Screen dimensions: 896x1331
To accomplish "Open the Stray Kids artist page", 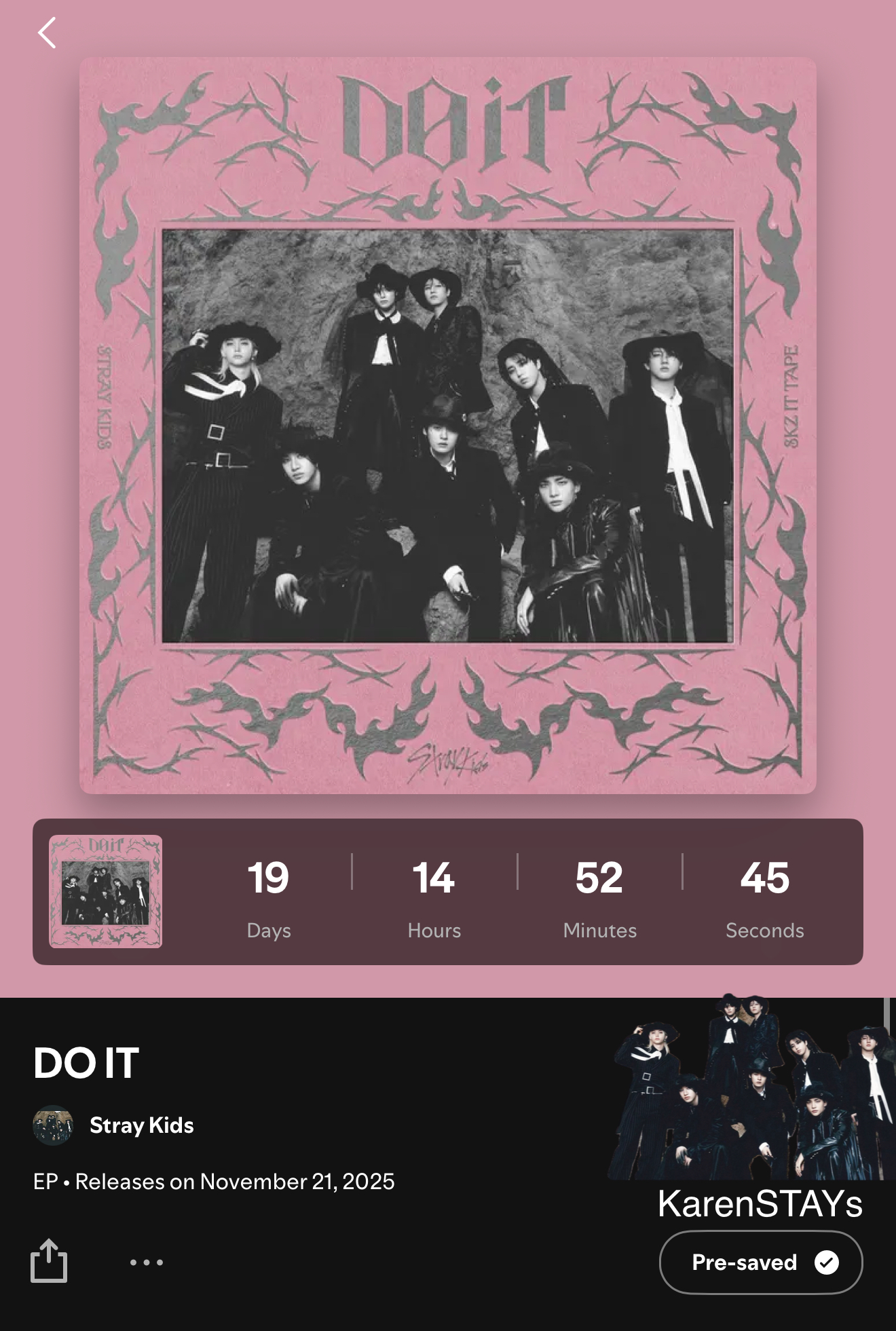I will (141, 1125).
